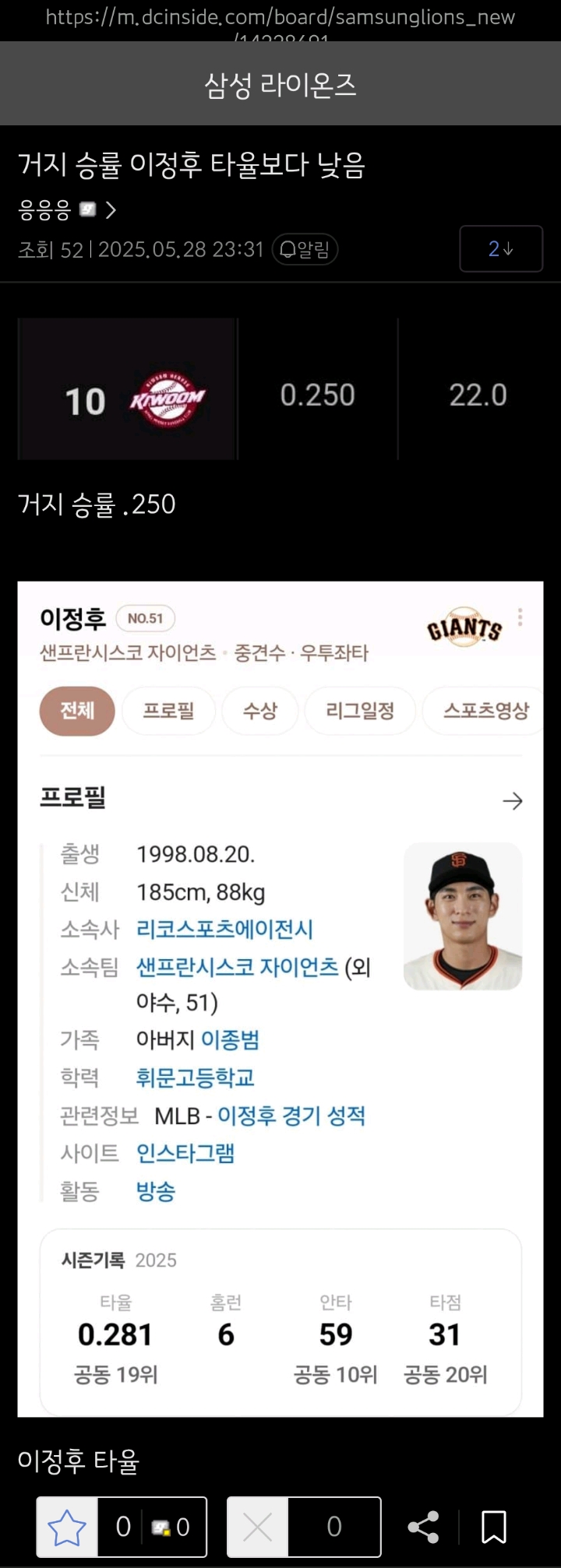Bookmark this post

click(x=494, y=1527)
